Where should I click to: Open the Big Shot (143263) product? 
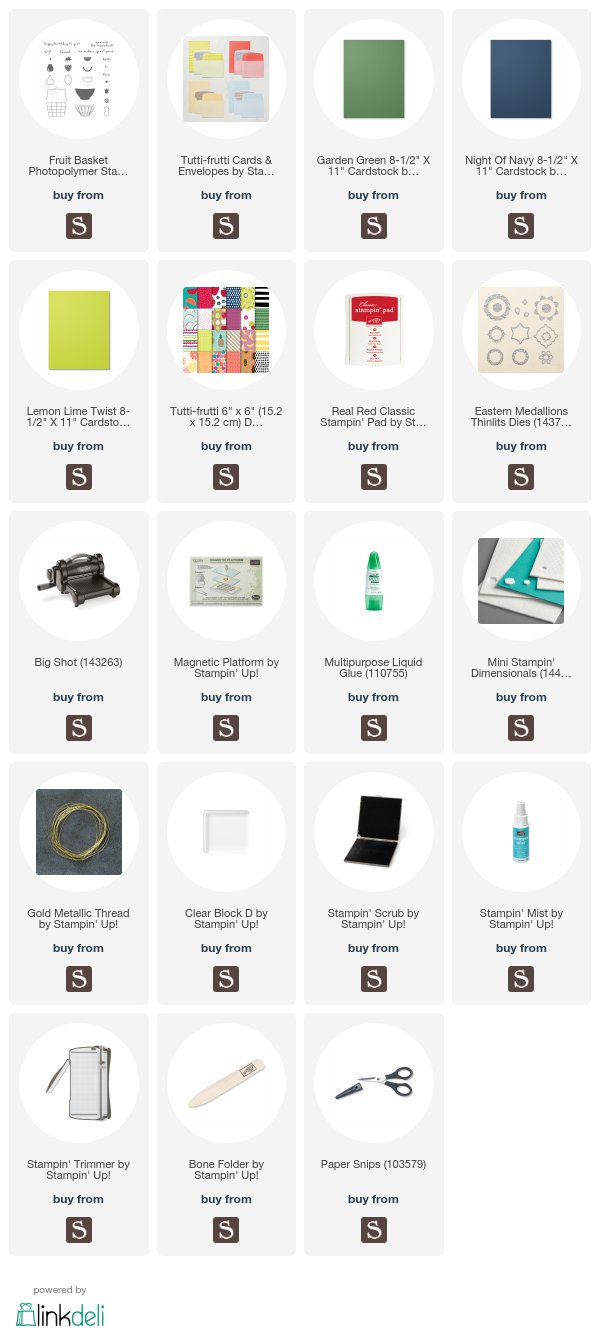point(78,632)
